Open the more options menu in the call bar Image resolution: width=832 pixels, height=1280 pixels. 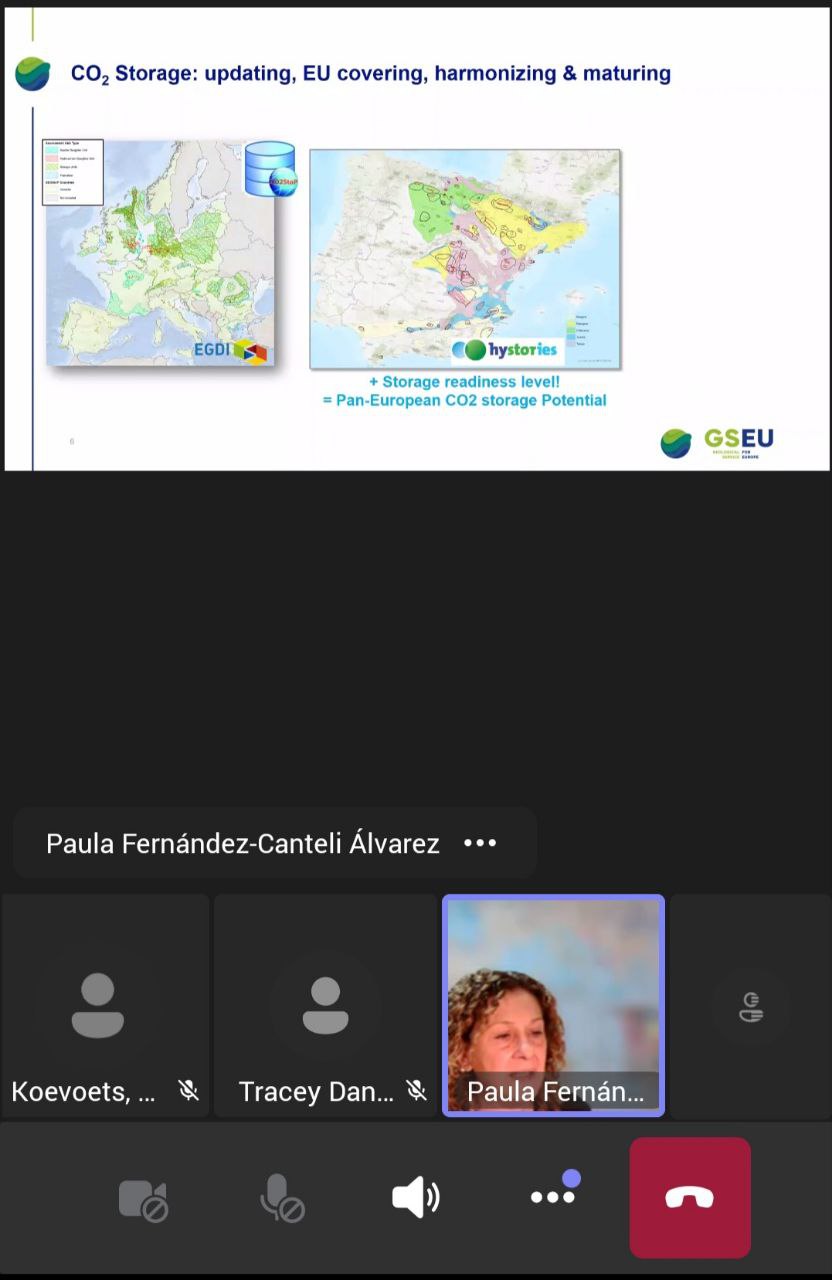pos(552,1196)
